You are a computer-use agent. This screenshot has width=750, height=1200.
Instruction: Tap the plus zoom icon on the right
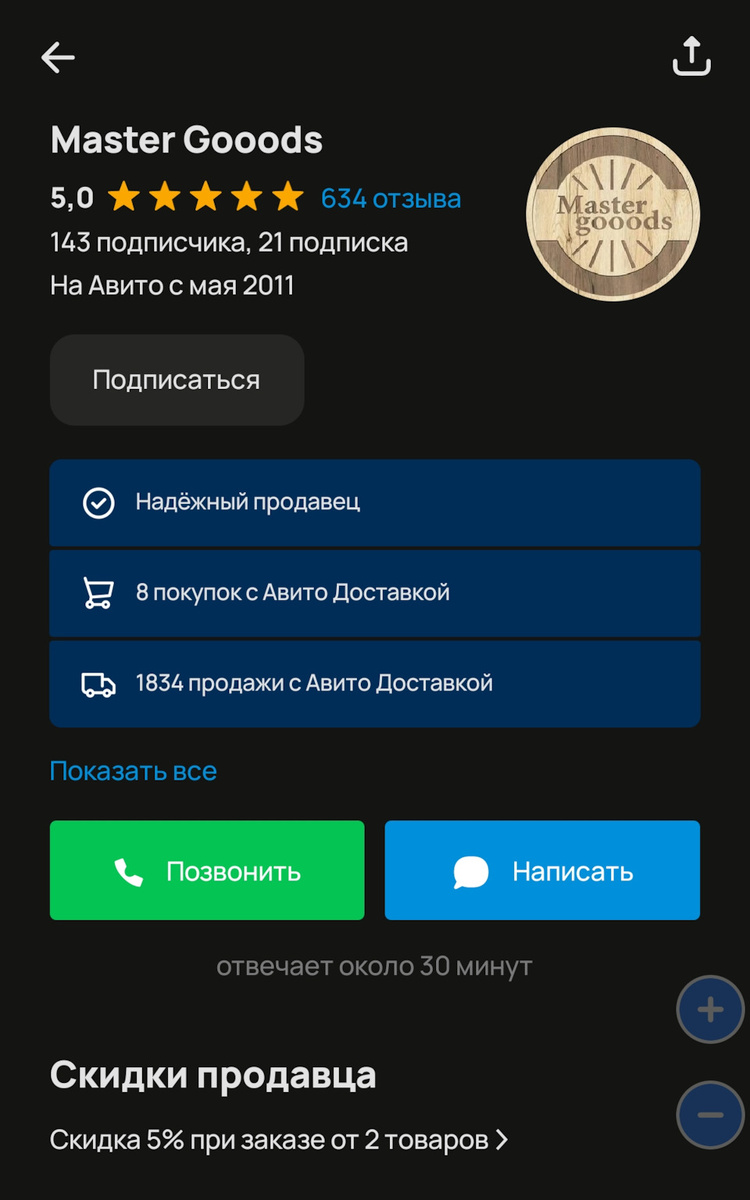tap(710, 1009)
